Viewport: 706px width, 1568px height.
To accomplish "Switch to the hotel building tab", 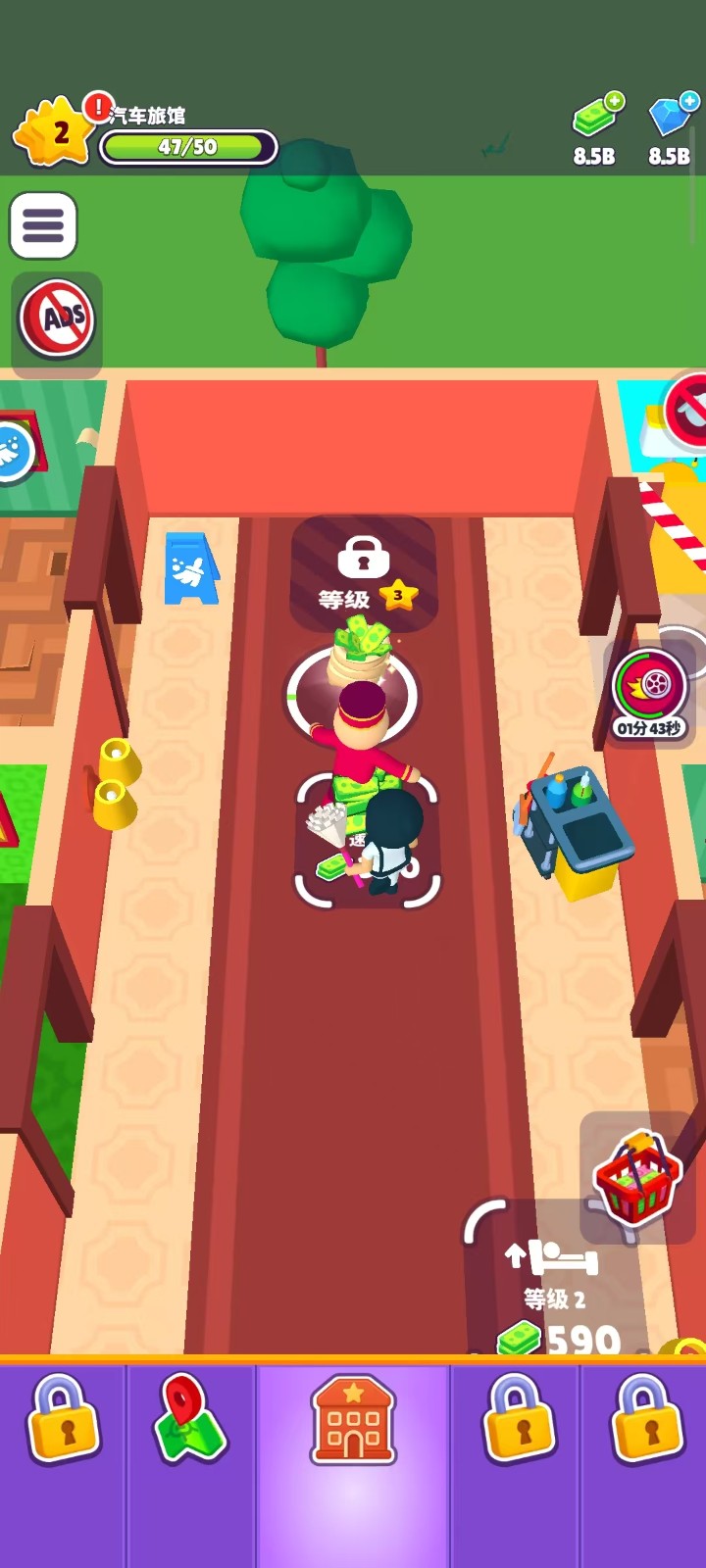I will coord(353,1419).
